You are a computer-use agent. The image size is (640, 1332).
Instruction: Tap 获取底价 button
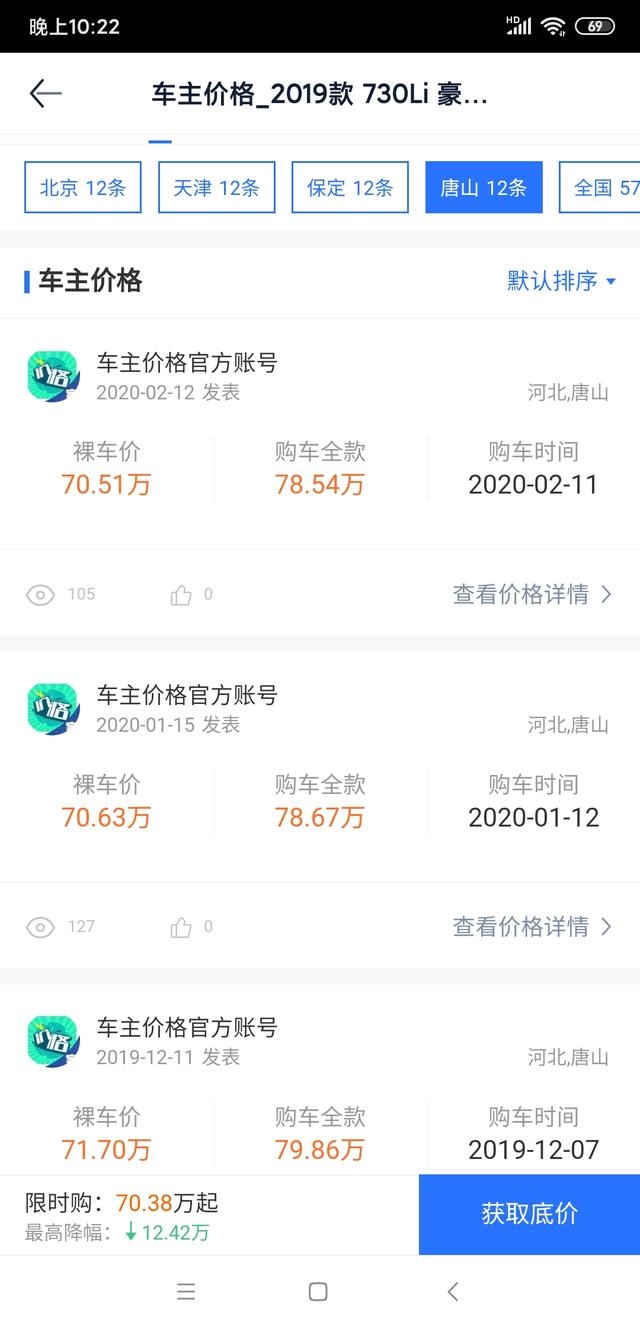pyautogui.click(x=529, y=1214)
